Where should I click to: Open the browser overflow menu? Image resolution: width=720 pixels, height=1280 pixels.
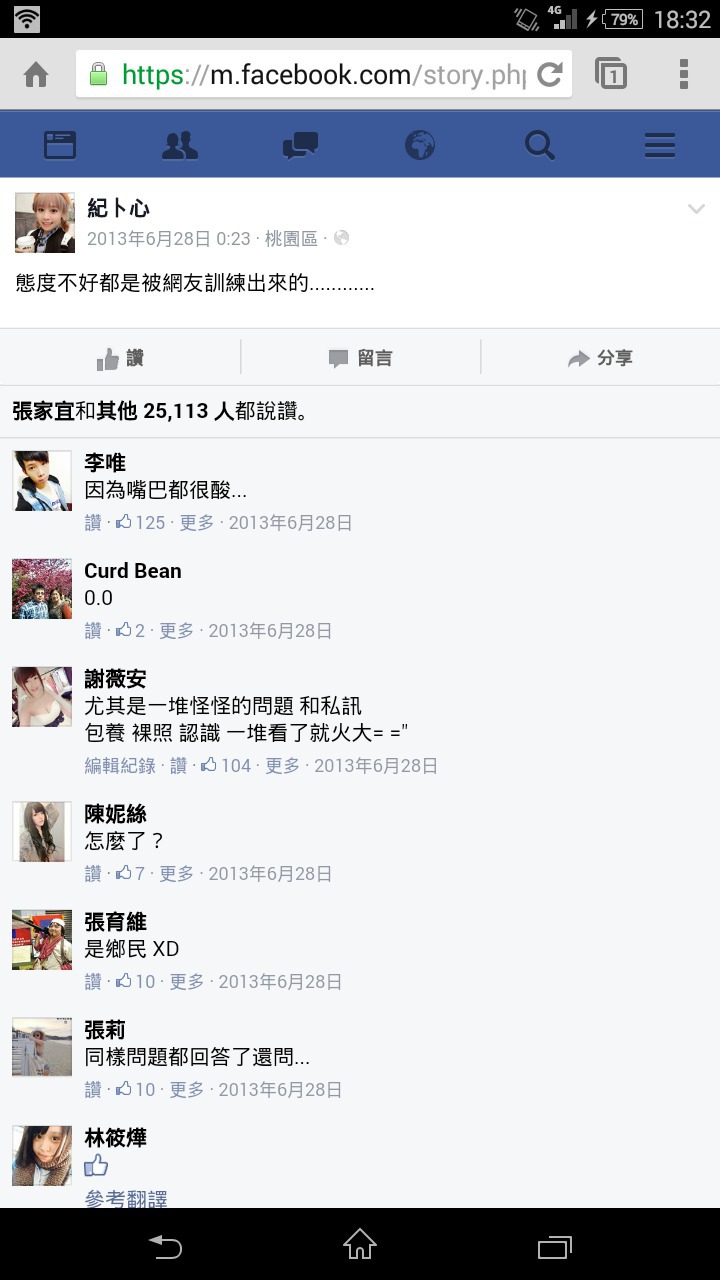[x=683, y=74]
